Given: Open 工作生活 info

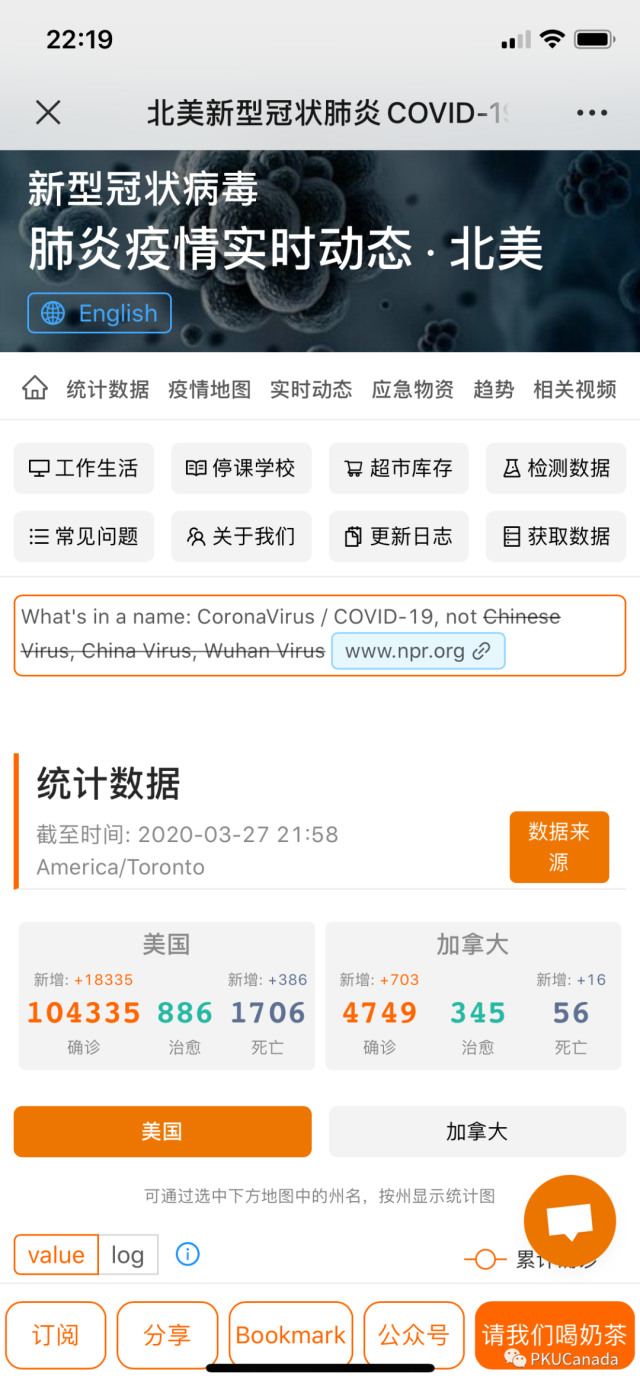Looking at the screenshot, I should point(84,468).
